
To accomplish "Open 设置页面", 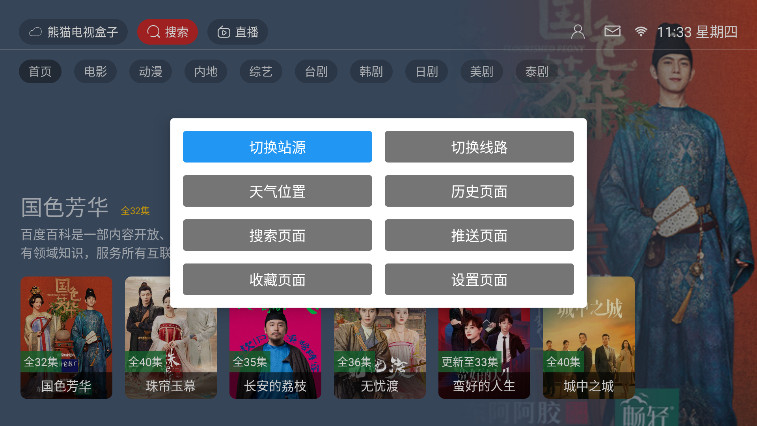I will point(479,279).
